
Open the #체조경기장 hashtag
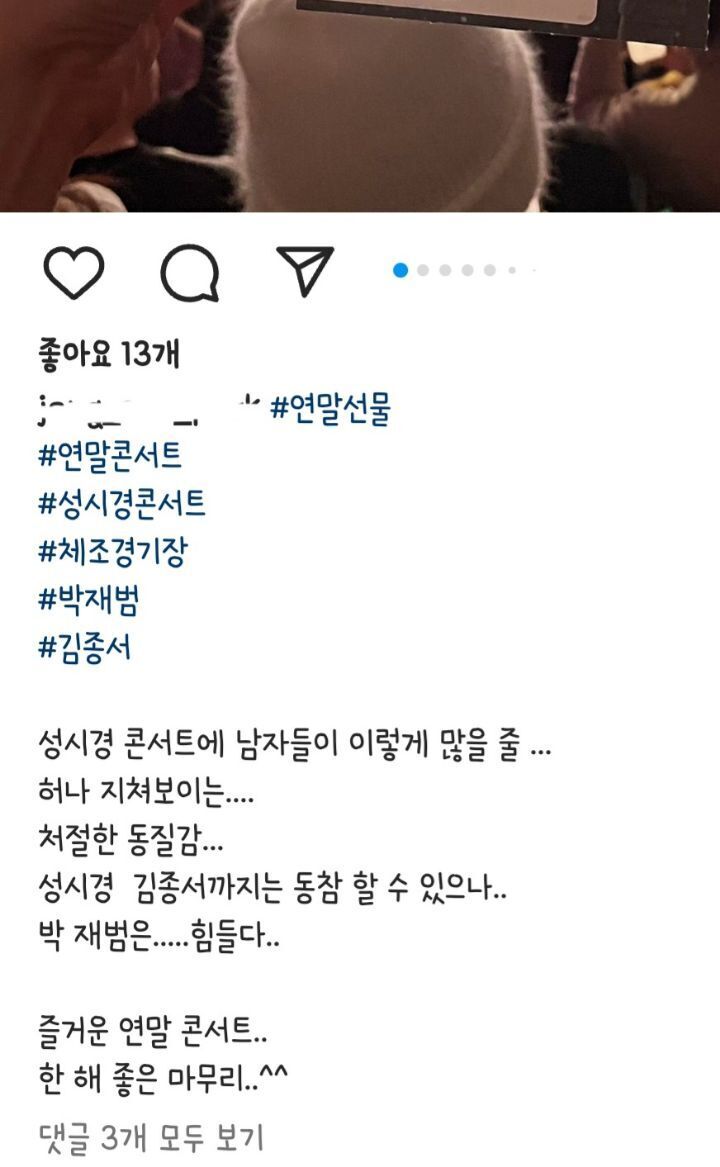pos(111,551)
